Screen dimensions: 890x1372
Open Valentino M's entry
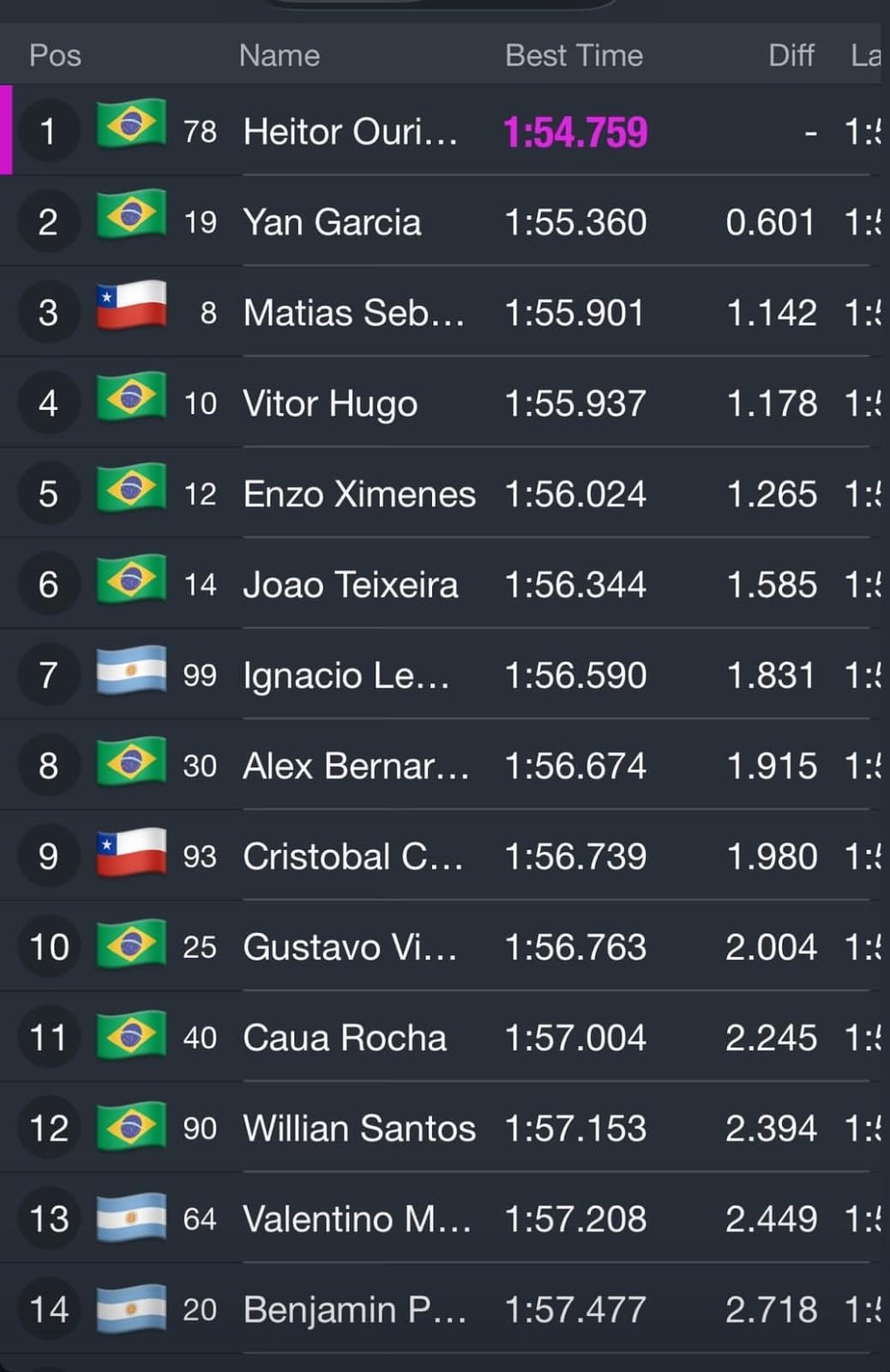click(445, 1219)
